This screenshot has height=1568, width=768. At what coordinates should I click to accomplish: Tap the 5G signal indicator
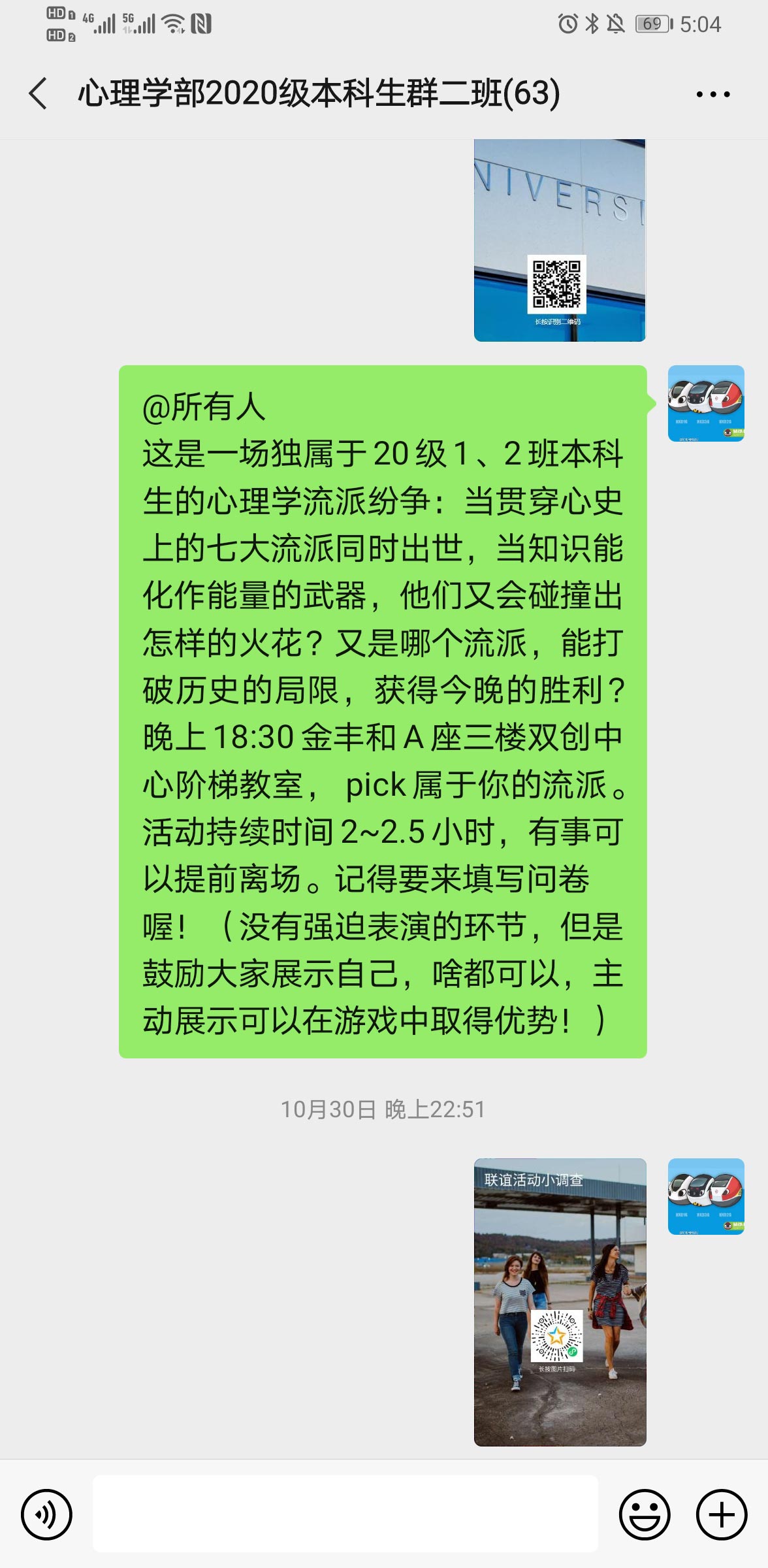click(x=139, y=24)
